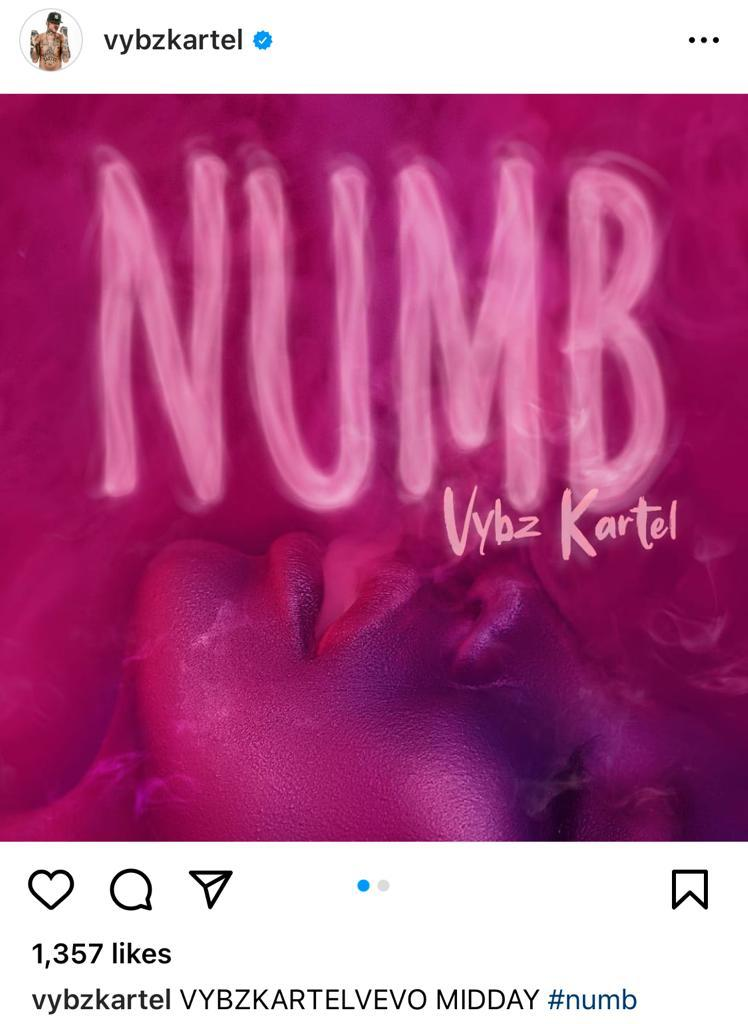The height and width of the screenshot is (1024, 748).
Task: Save this post with the bookmark icon
Action: coord(690,888)
